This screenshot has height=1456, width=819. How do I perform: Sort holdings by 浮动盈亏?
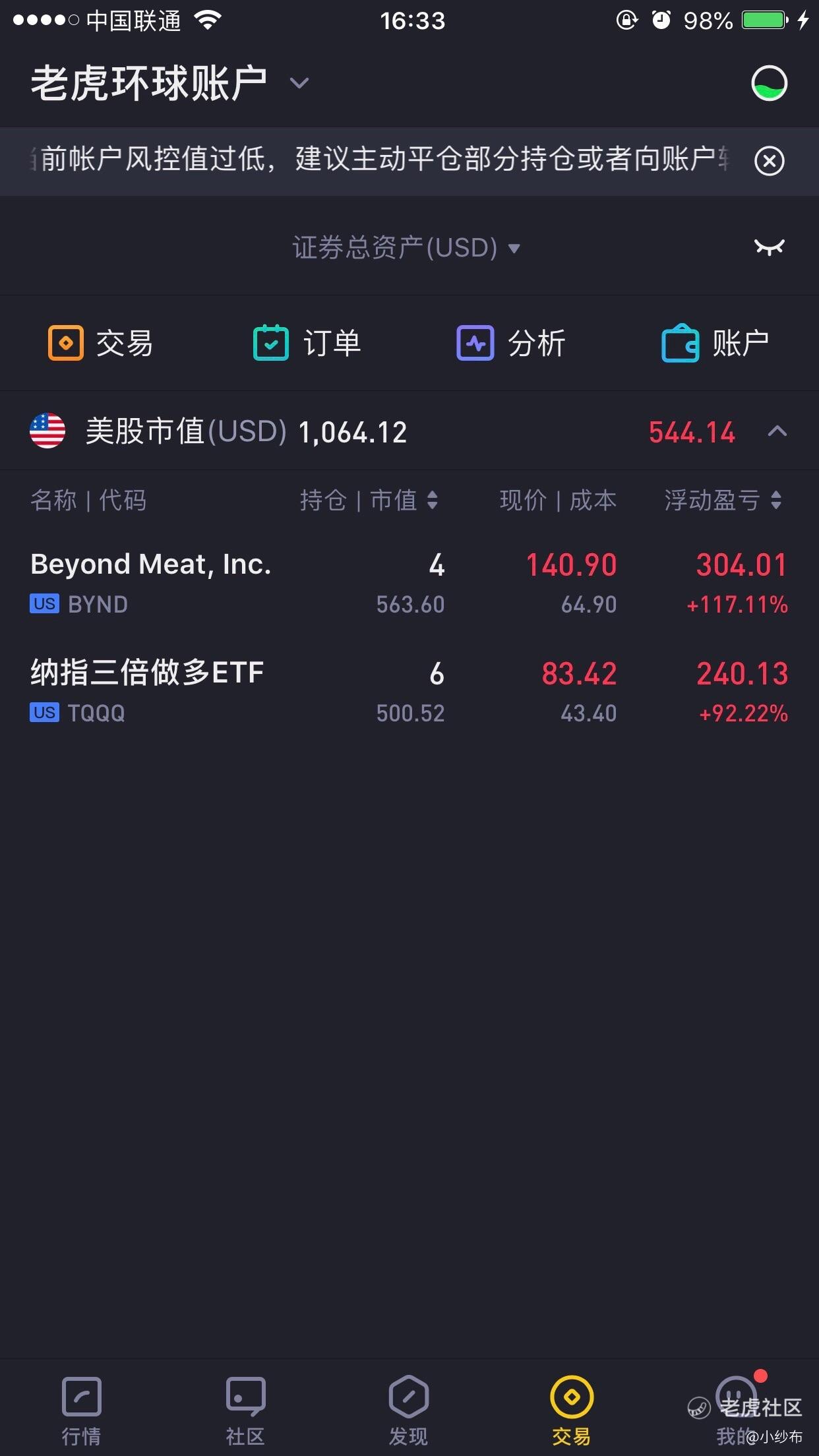click(x=723, y=500)
